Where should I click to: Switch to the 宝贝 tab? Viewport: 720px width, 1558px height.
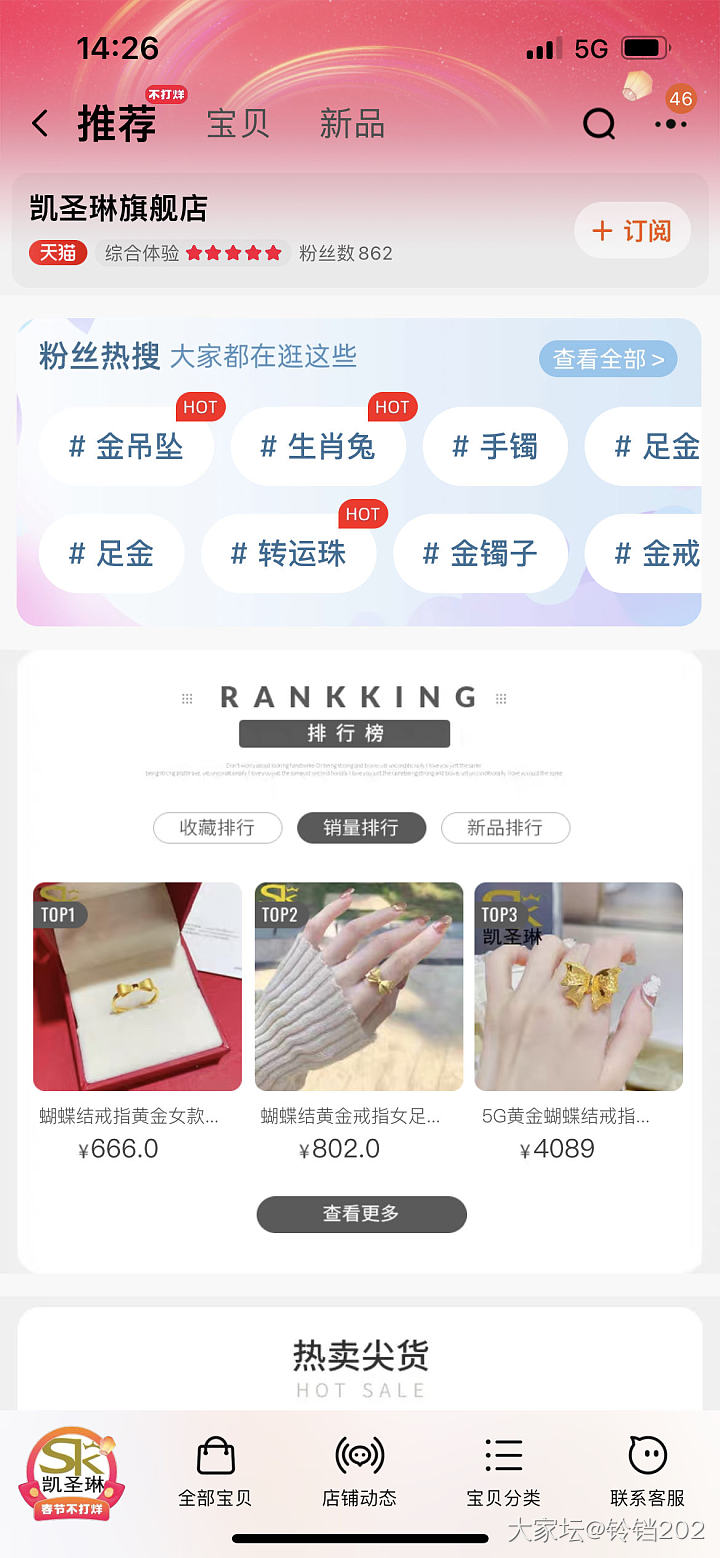pyautogui.click(x=238, y=124)
